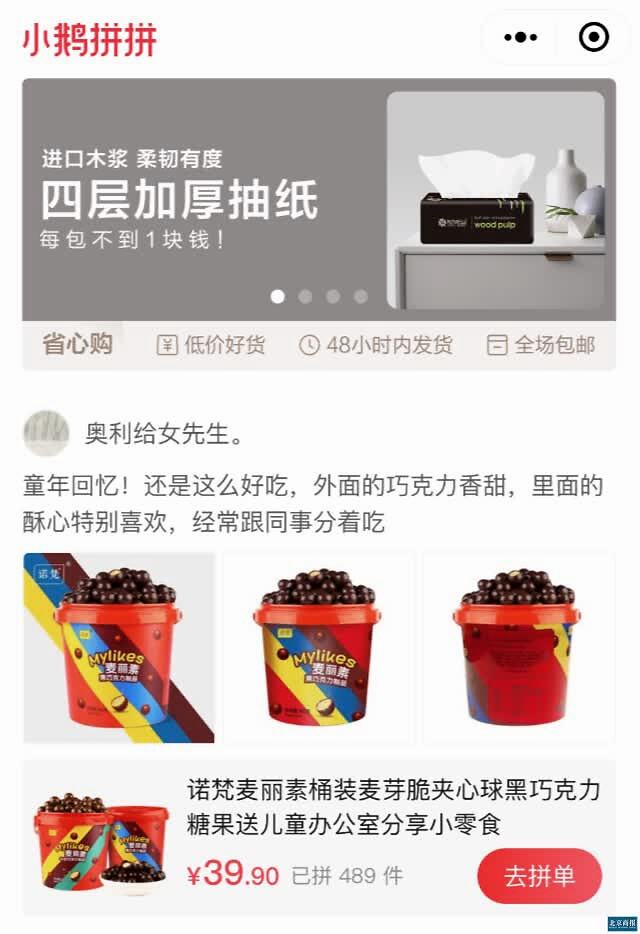Viewport: 640px width, 934px height.
Task: Close the mini program via circle icon
Action: click(x=594, y=38)
